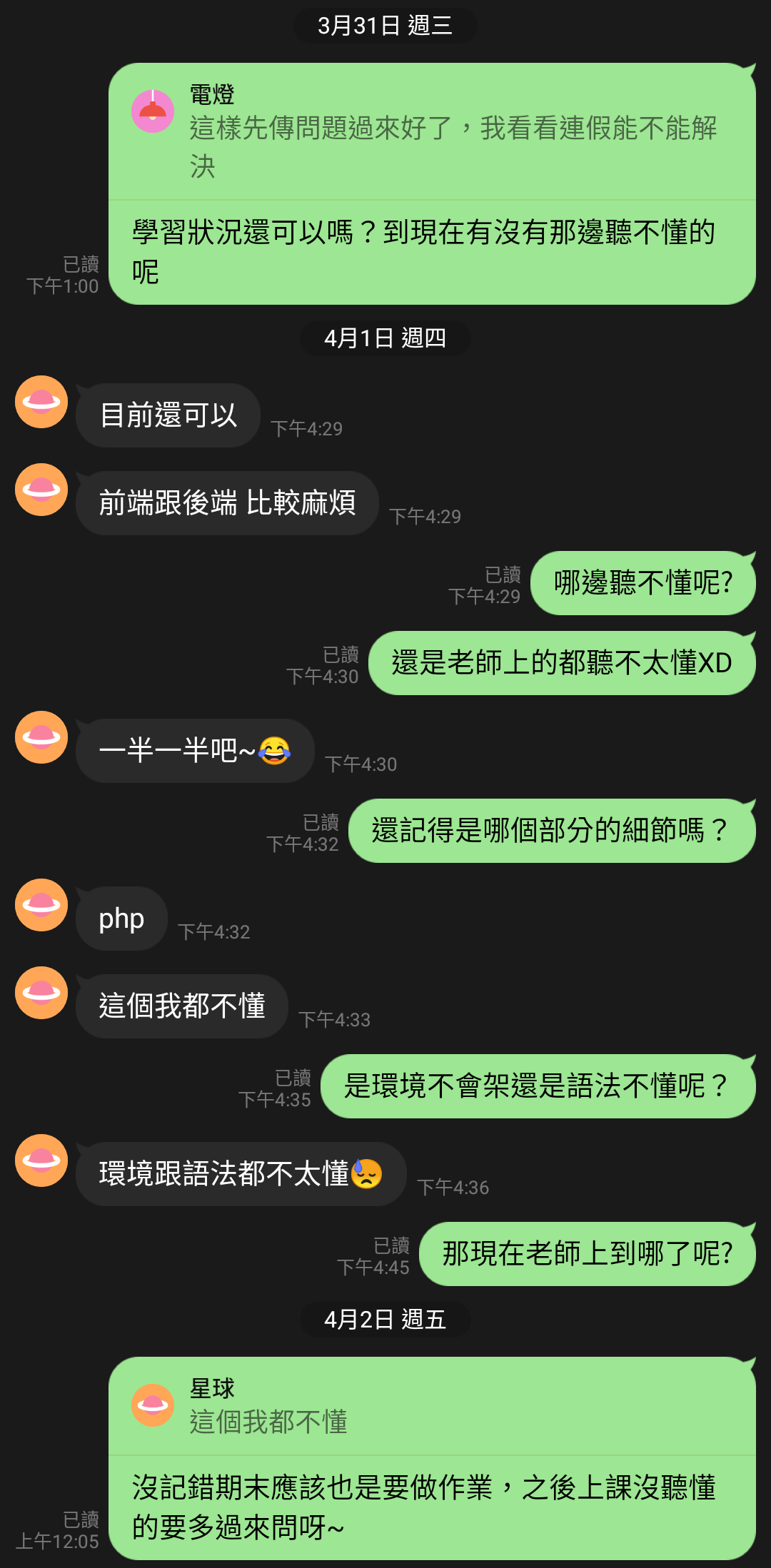Viewport: 771px width, 1568px height.
Task: Tap the avatar next to 前端跟後端 比較麻煩
Action: [41, 490]
